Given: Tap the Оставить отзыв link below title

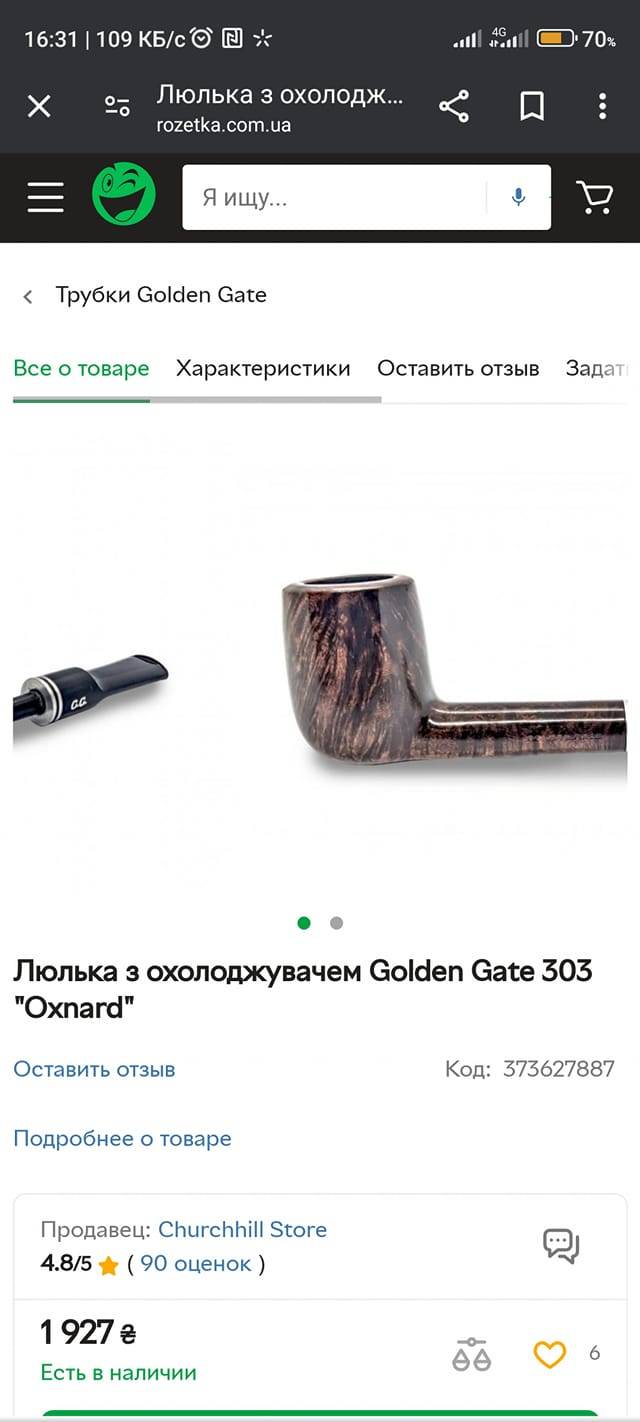Looking at the screenshot, I should click(x=94, y=1069).
